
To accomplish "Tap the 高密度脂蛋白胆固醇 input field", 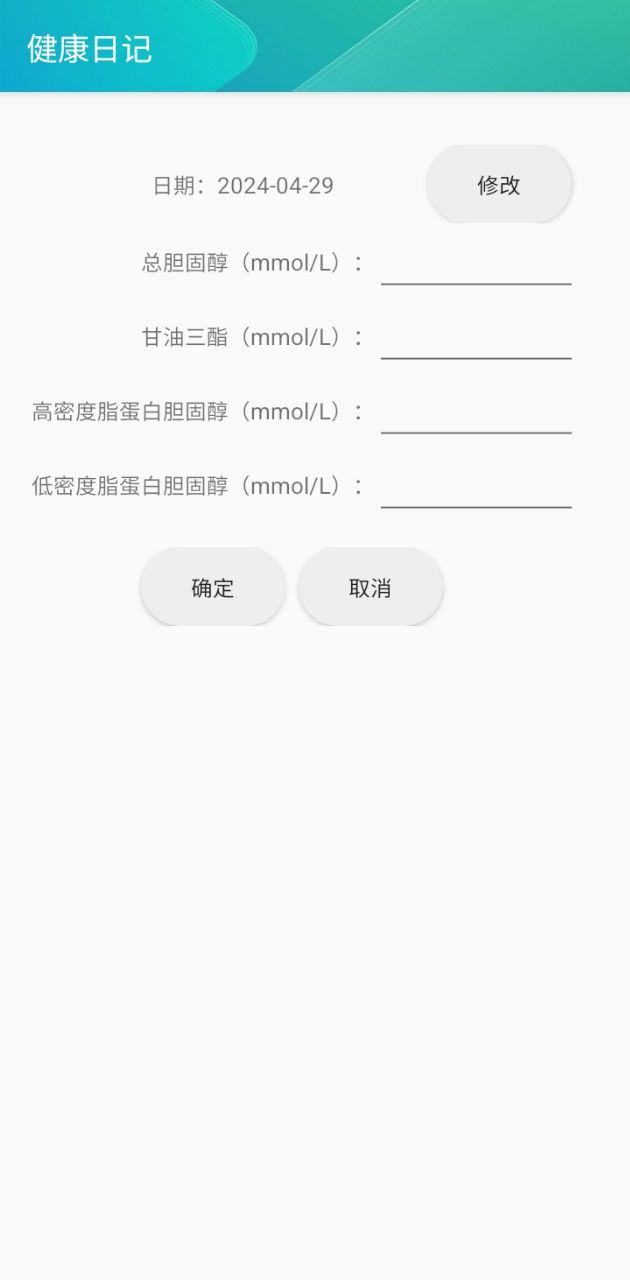I will click(x=476, y=412).
